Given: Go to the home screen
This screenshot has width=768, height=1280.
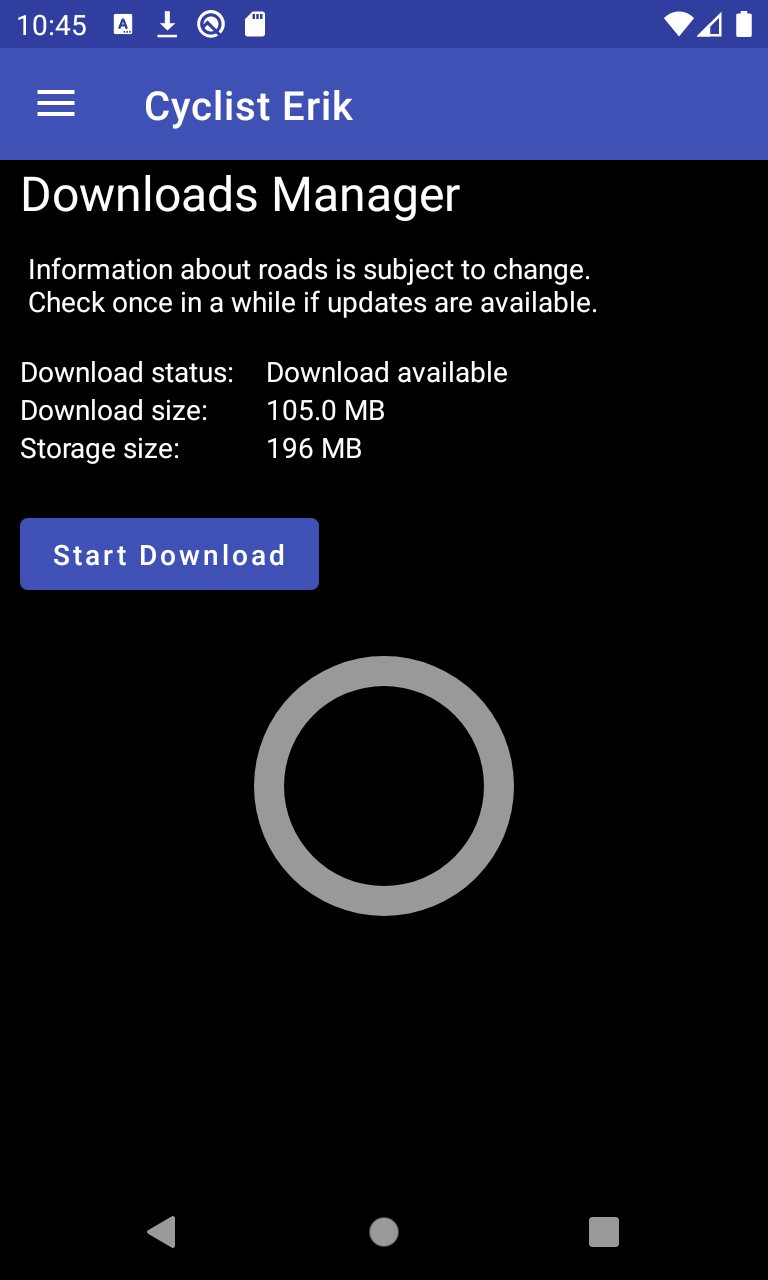Looking at the screenshot, I should tap(384, 1232).
